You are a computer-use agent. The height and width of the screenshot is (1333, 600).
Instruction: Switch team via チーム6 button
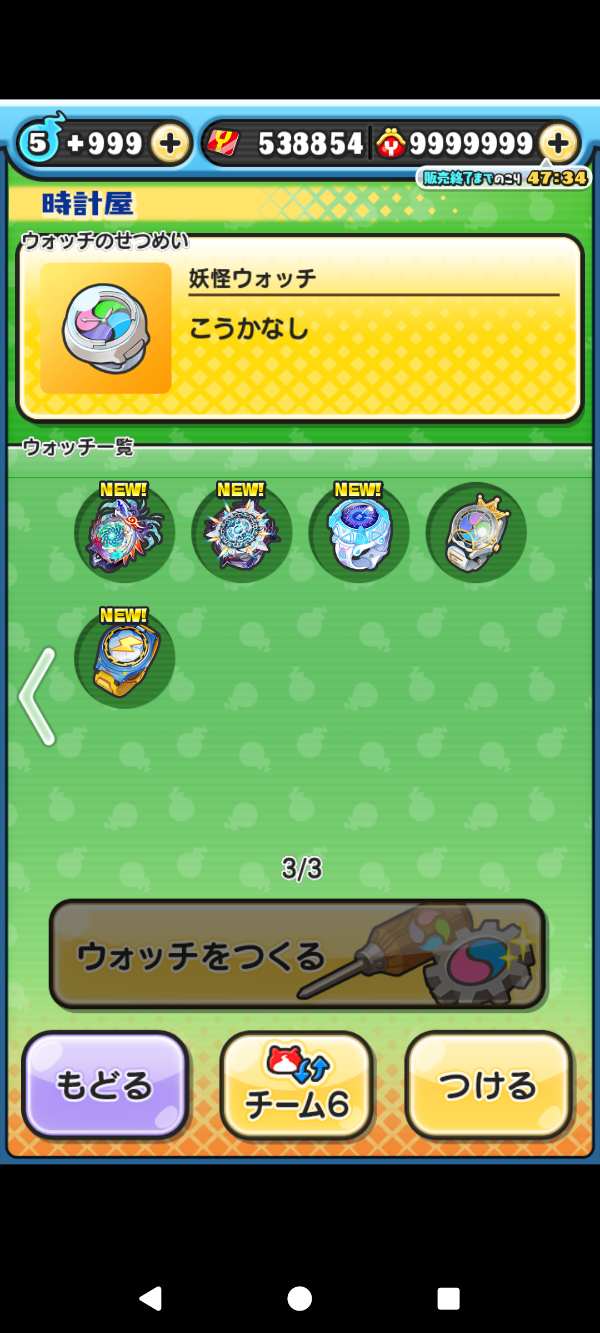coord(297,1085)
